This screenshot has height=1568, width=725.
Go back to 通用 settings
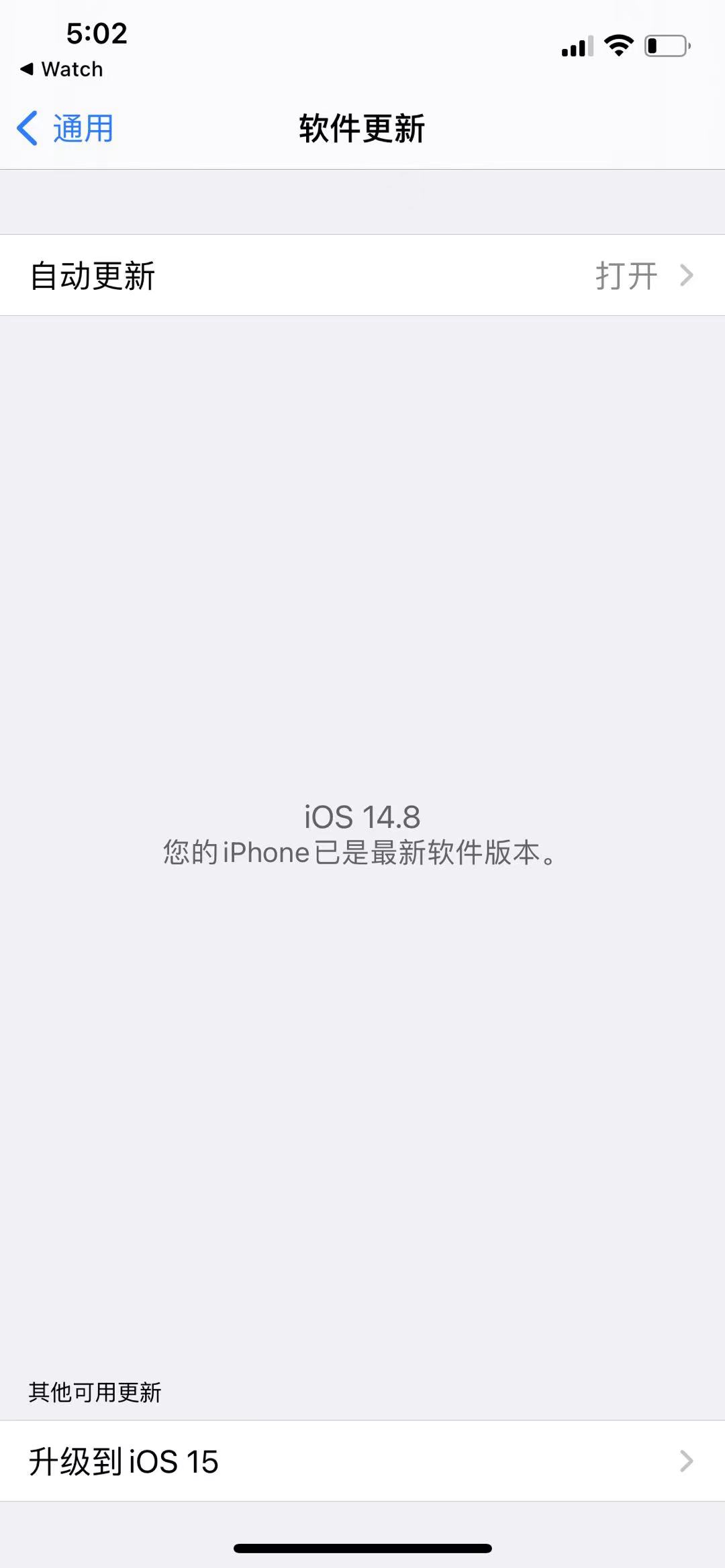pyautogui.click(x=66, y=129)
